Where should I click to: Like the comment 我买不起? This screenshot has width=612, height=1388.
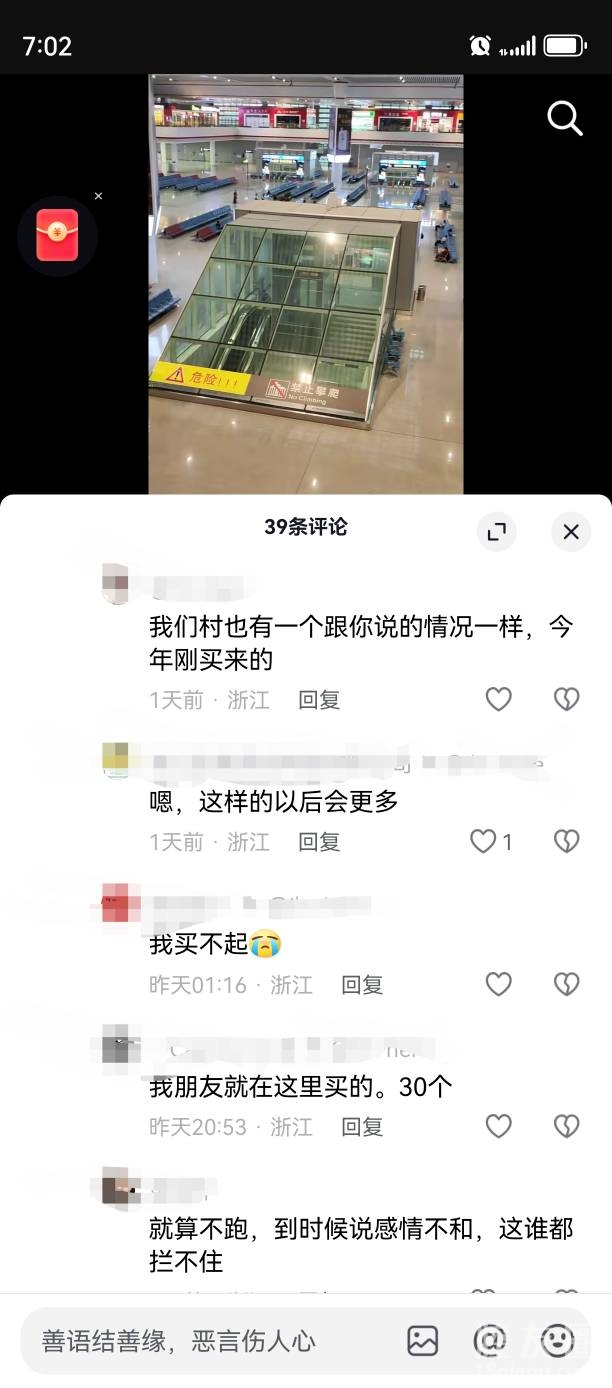pyautogui.click(x=498, y=985)
